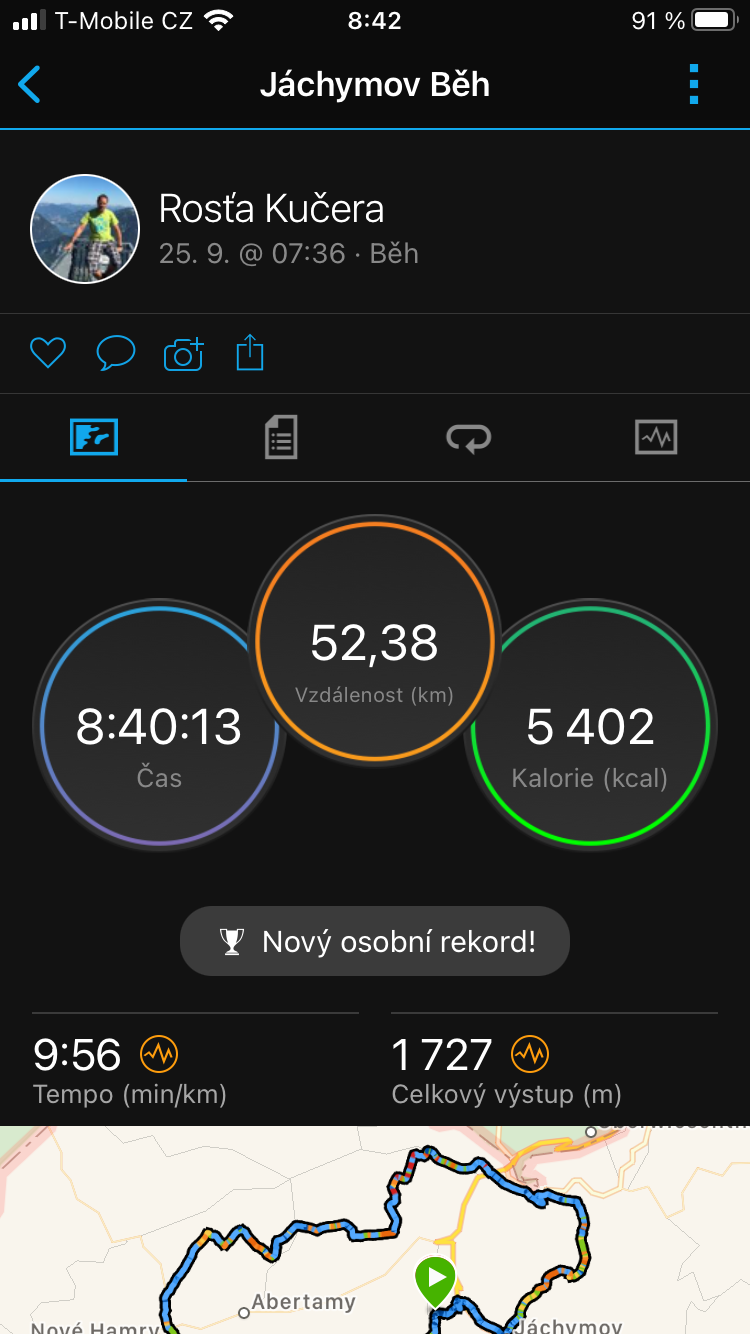The height and width of the screenshot is (1334, 750).
Task: Share this activity
Action: [250, 353]
